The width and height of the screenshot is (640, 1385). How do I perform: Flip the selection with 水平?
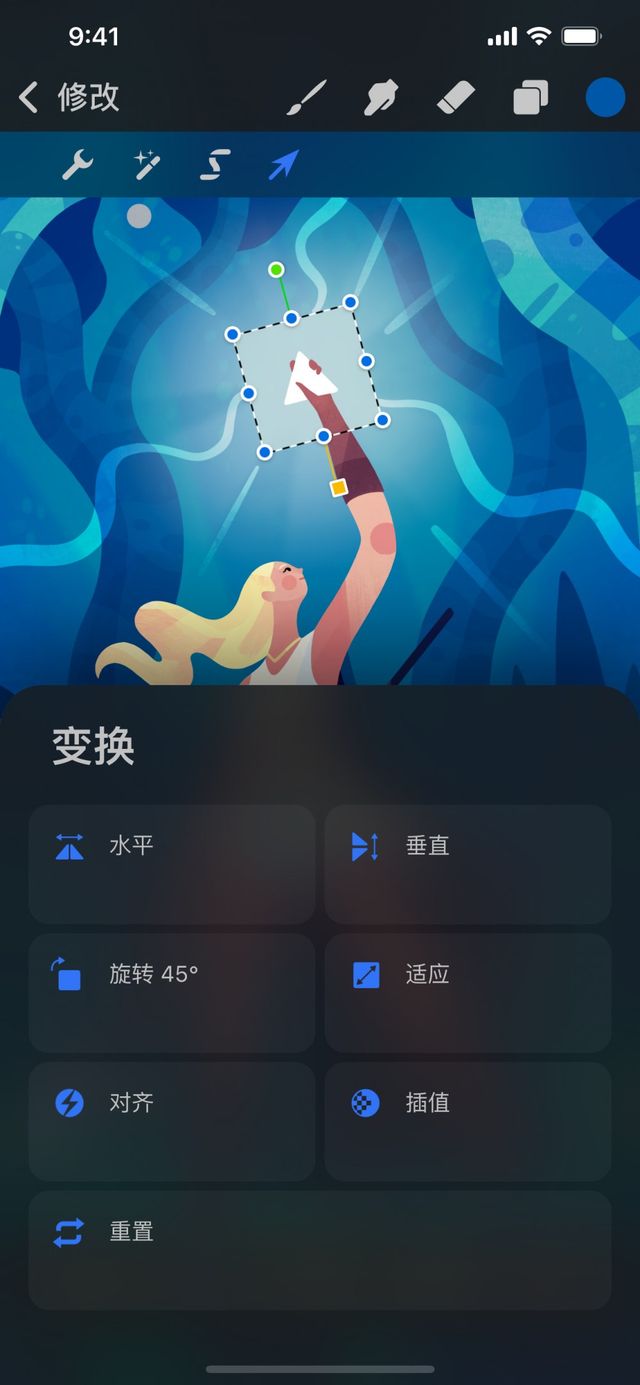(171, 864)
